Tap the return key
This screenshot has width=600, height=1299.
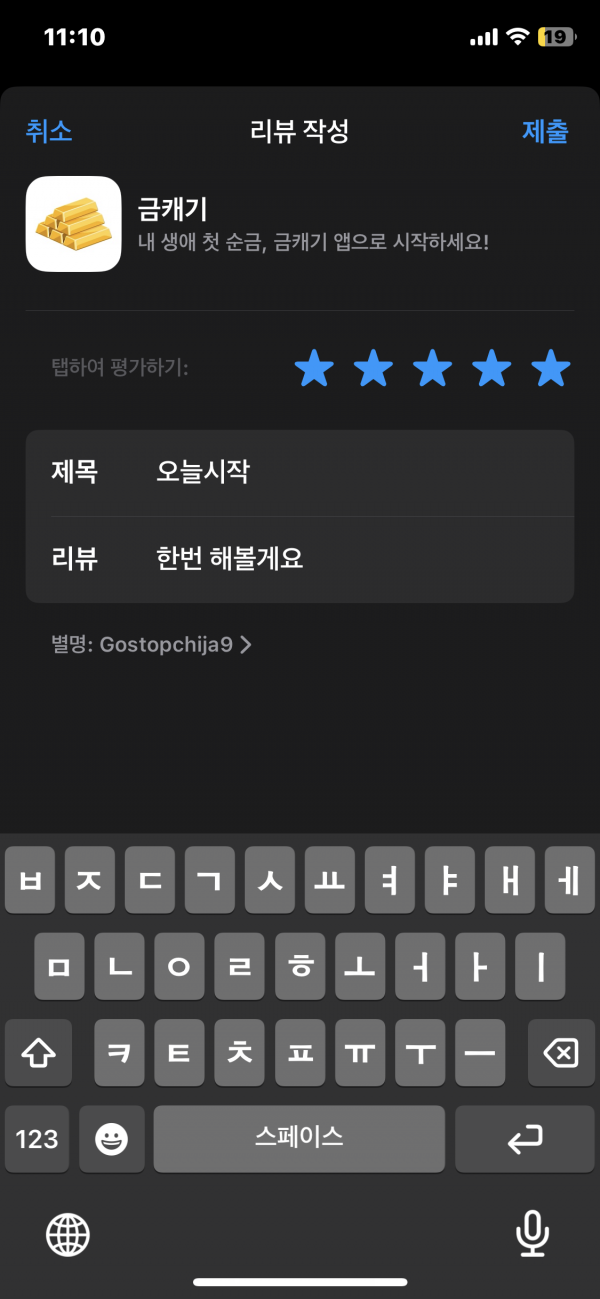[x=525, y=1139]
